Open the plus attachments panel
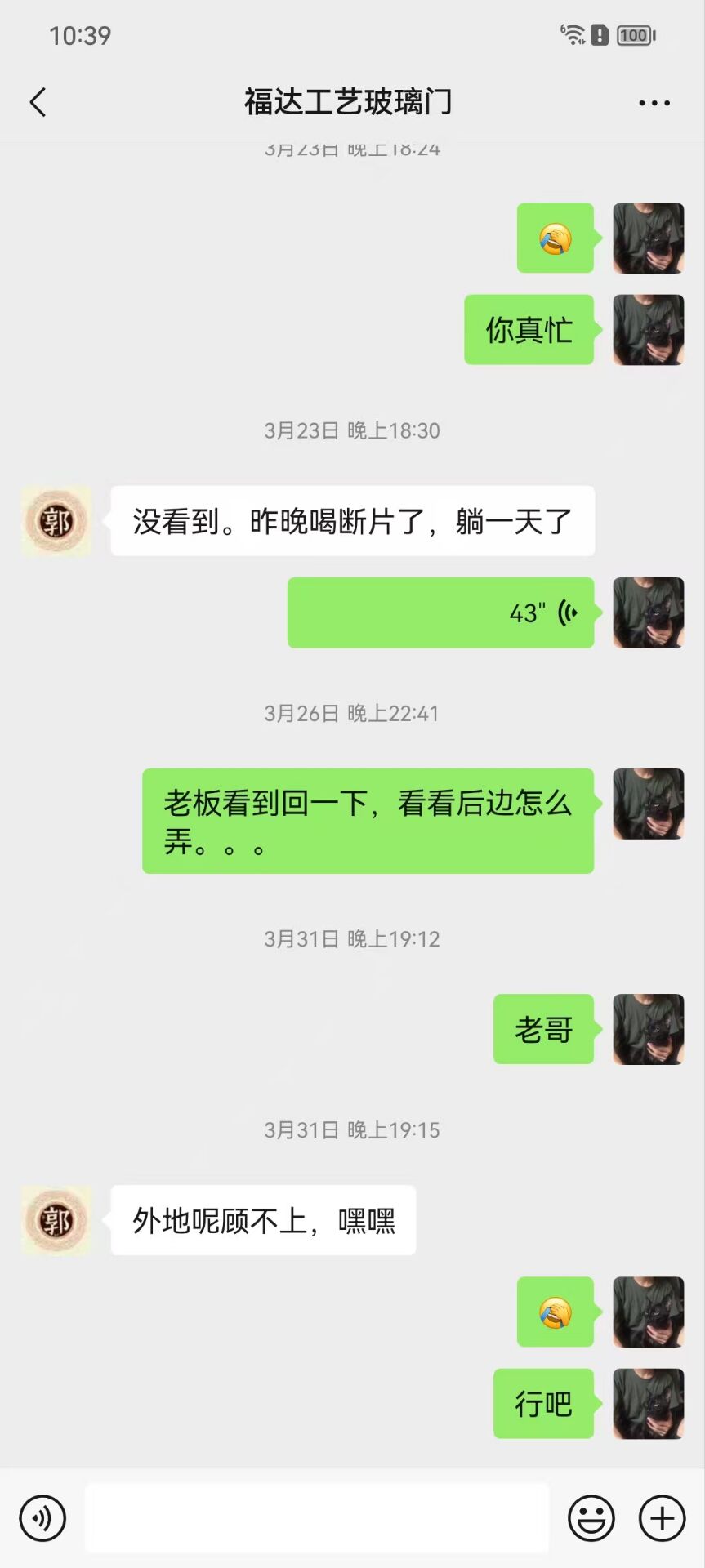The width and height of the screenshot is (705, 1568). click(662, 1518)
